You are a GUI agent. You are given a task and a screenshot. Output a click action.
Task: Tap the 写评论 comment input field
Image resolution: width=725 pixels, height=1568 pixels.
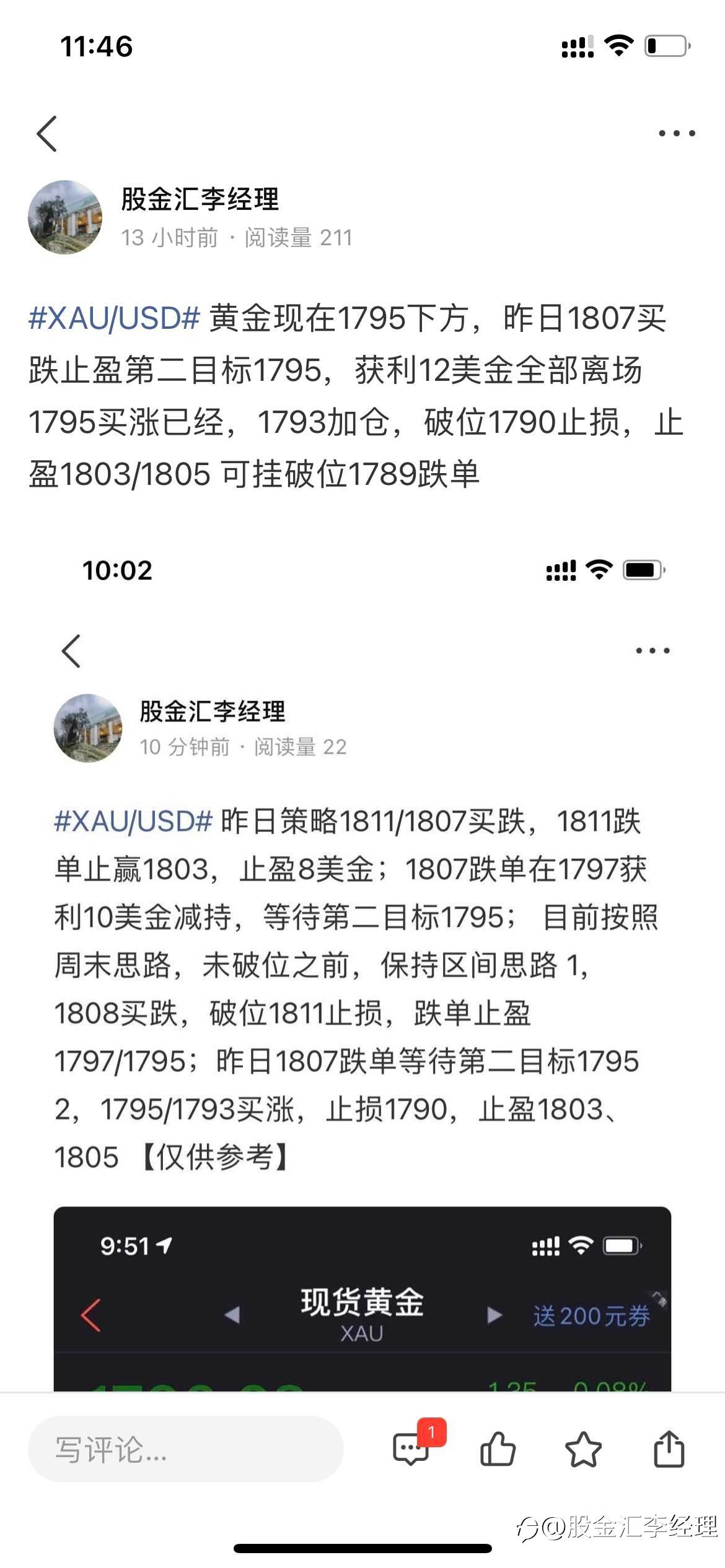click(x=185, y=1450)
